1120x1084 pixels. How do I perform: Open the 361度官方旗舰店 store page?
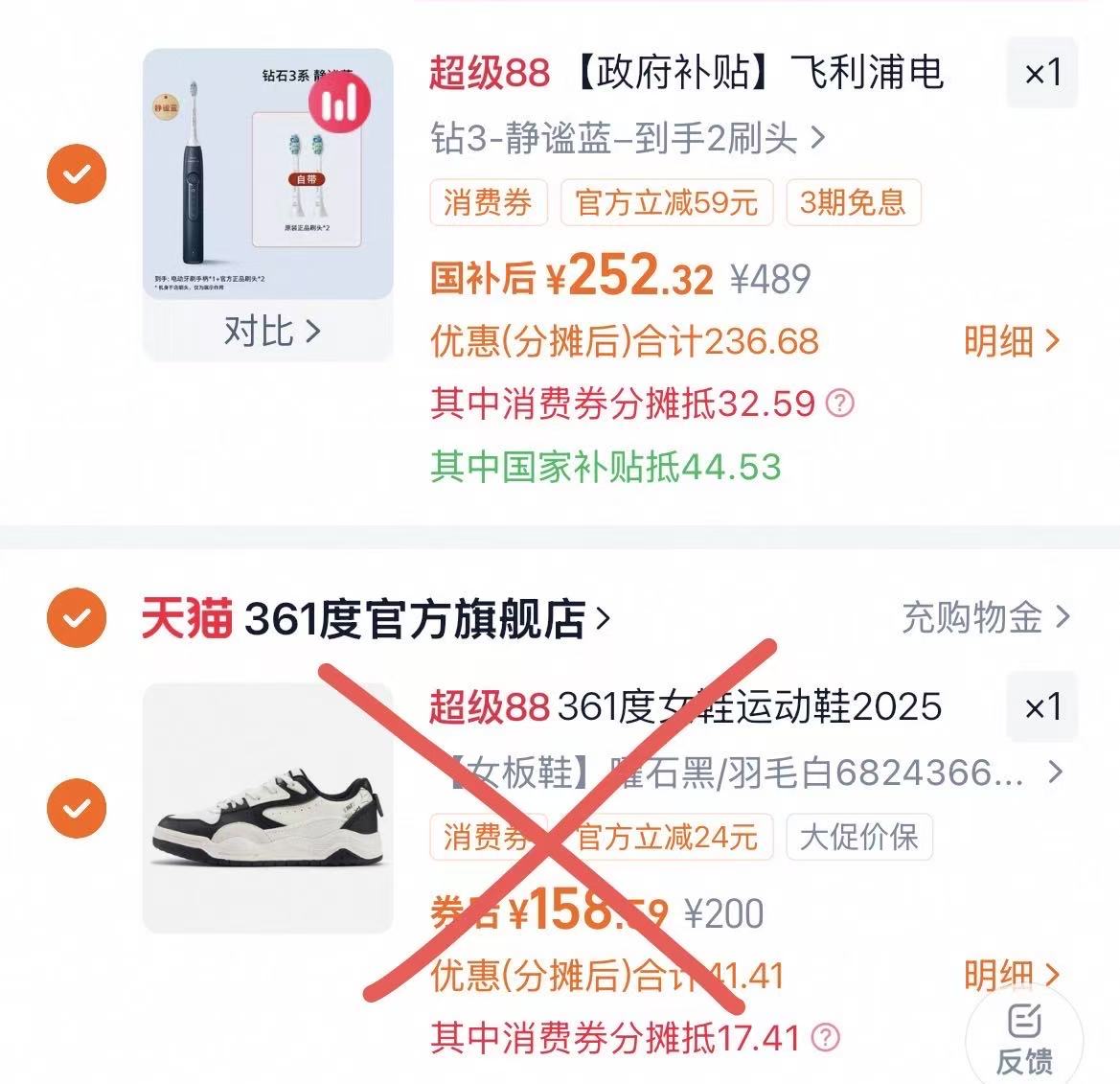pos(422,619)
